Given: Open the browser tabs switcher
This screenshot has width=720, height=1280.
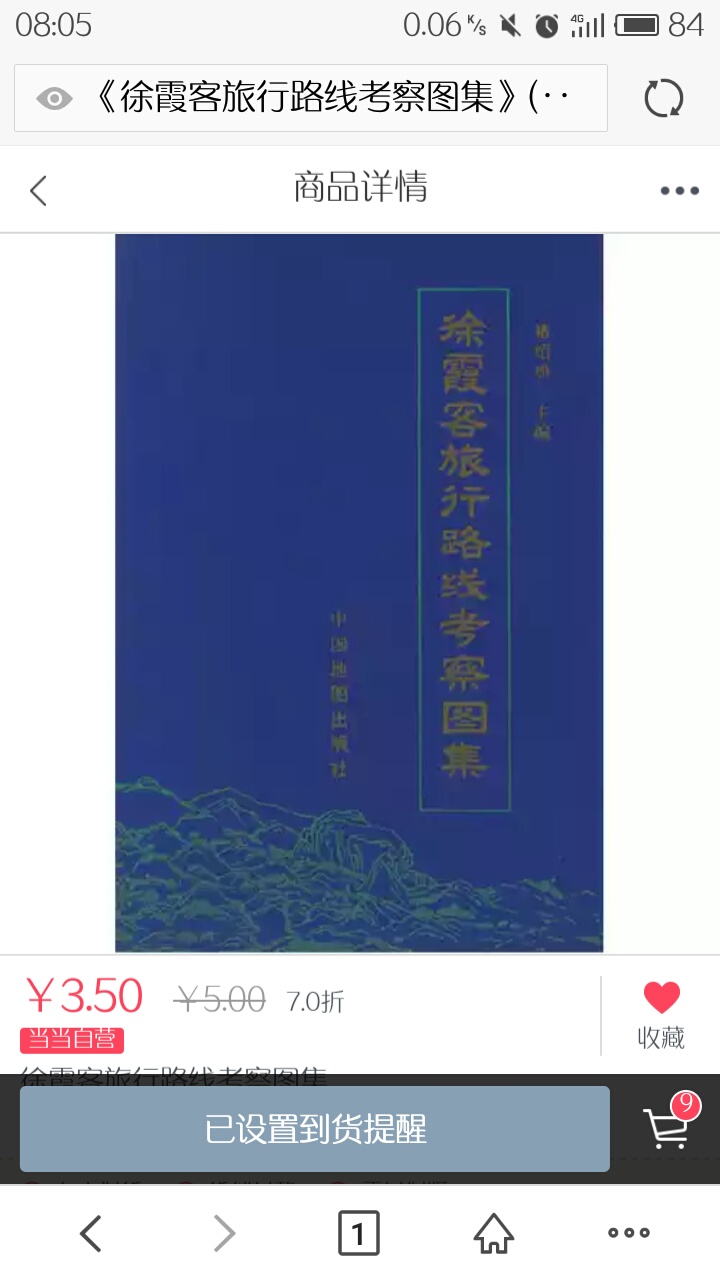Looking at the screenshot, I should tap(358, 1233).
